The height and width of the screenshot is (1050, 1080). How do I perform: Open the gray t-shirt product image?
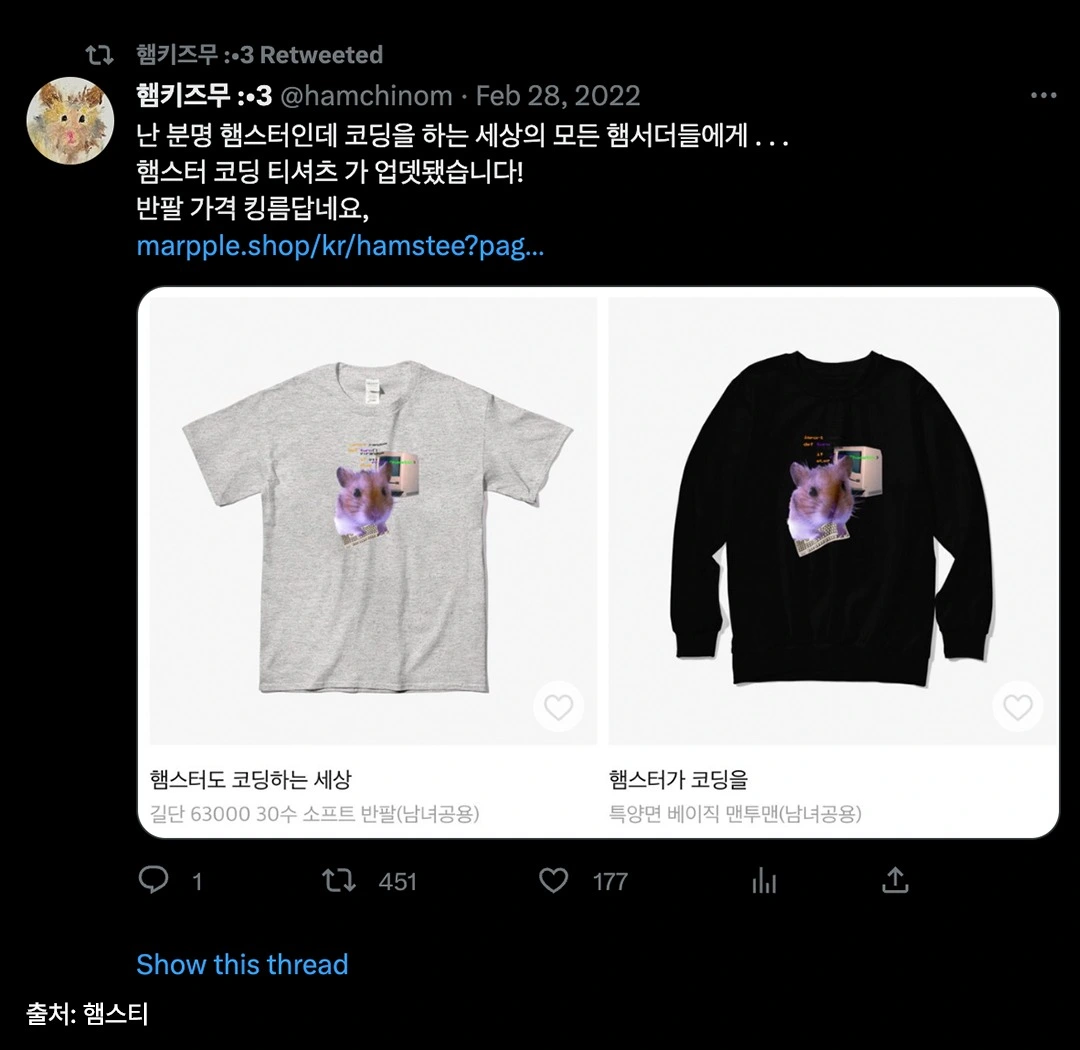(x=373, y=520)
